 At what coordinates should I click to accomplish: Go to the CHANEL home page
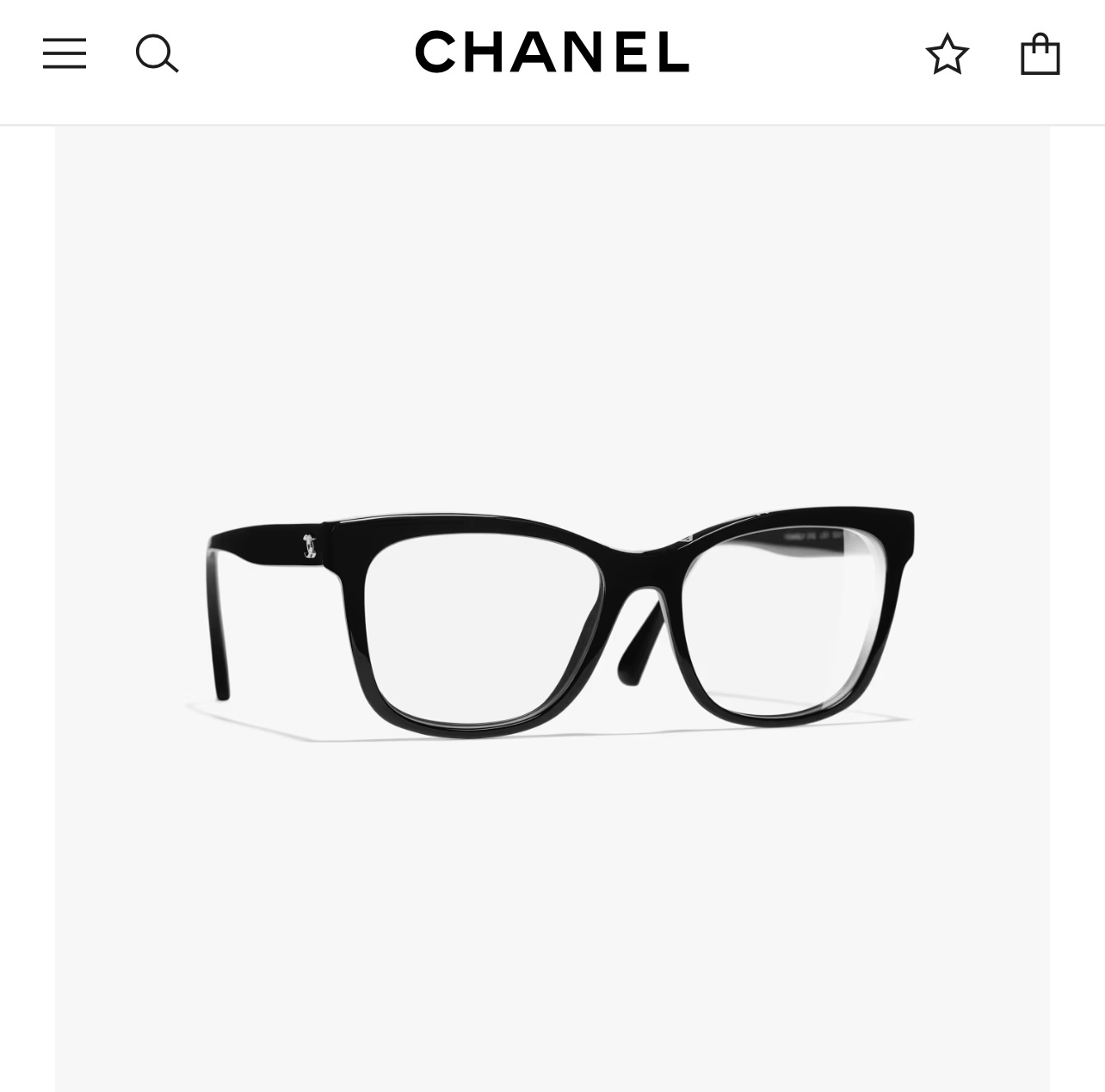pos(552,52)
